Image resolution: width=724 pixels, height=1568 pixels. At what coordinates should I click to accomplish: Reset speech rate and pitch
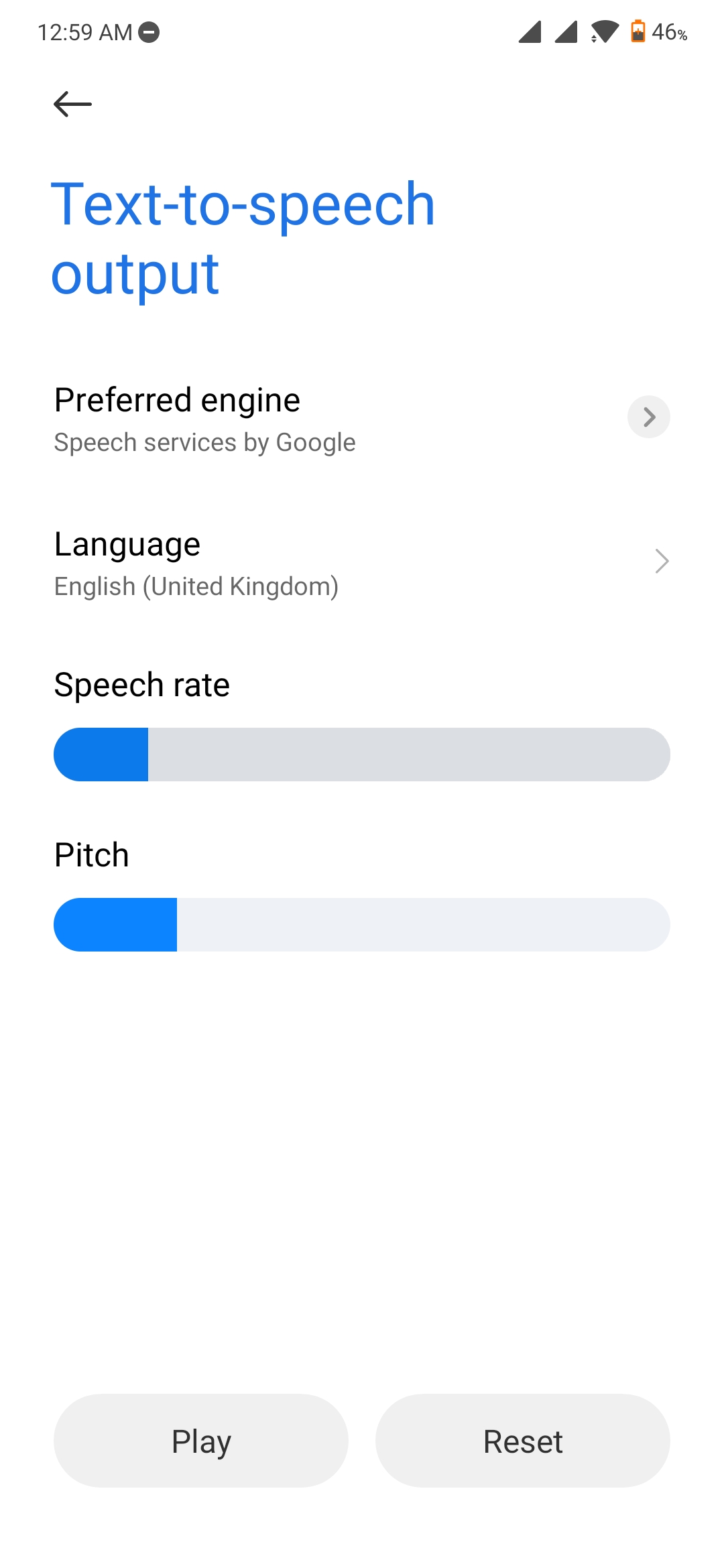(x=523, y=1441)
